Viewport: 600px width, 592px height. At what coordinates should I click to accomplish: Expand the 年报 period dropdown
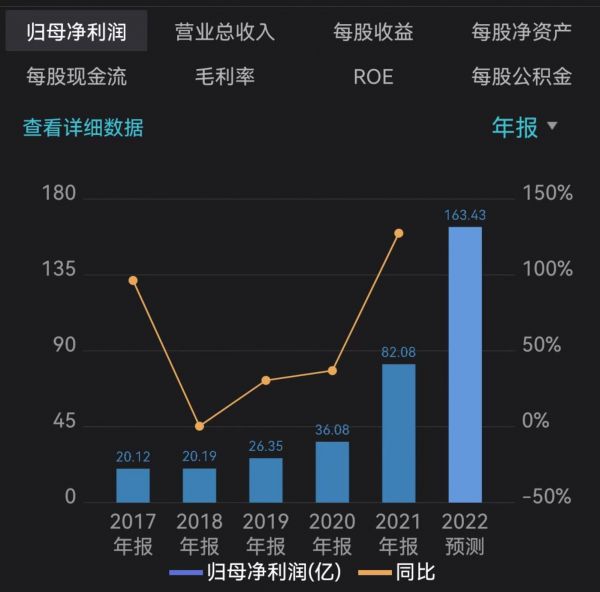click(x=524, y=127)
